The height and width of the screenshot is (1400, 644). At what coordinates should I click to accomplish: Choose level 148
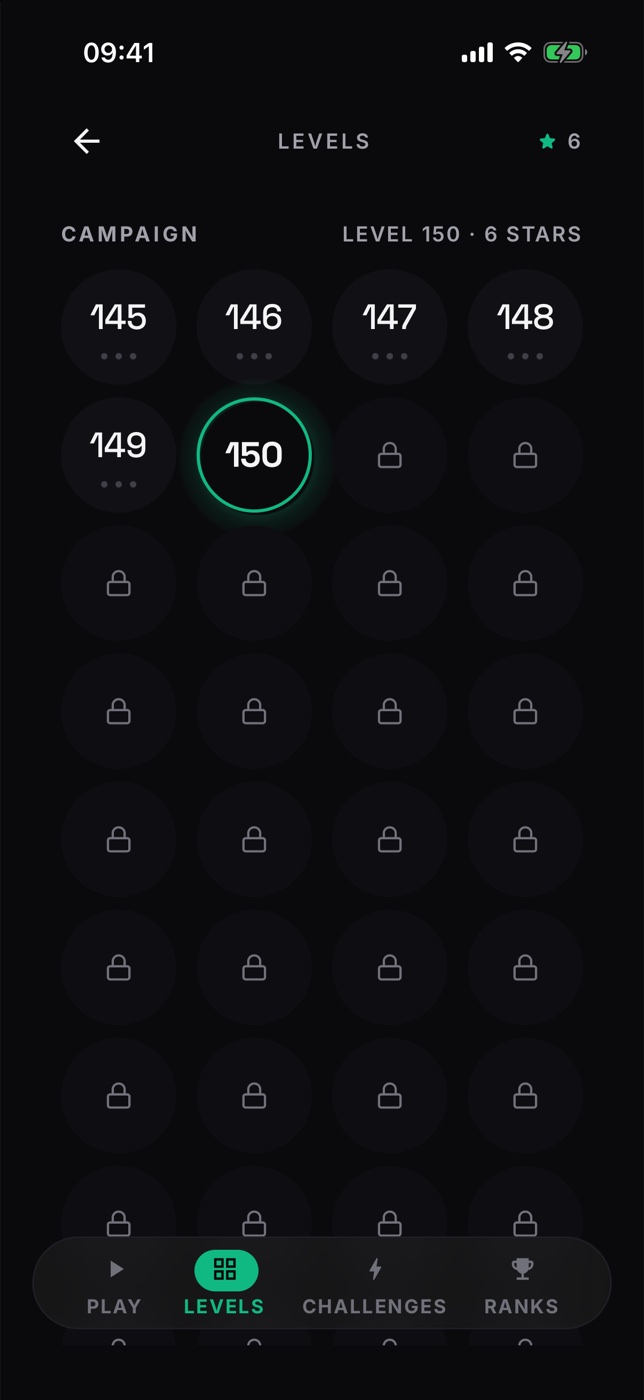[x=525, y=327]
